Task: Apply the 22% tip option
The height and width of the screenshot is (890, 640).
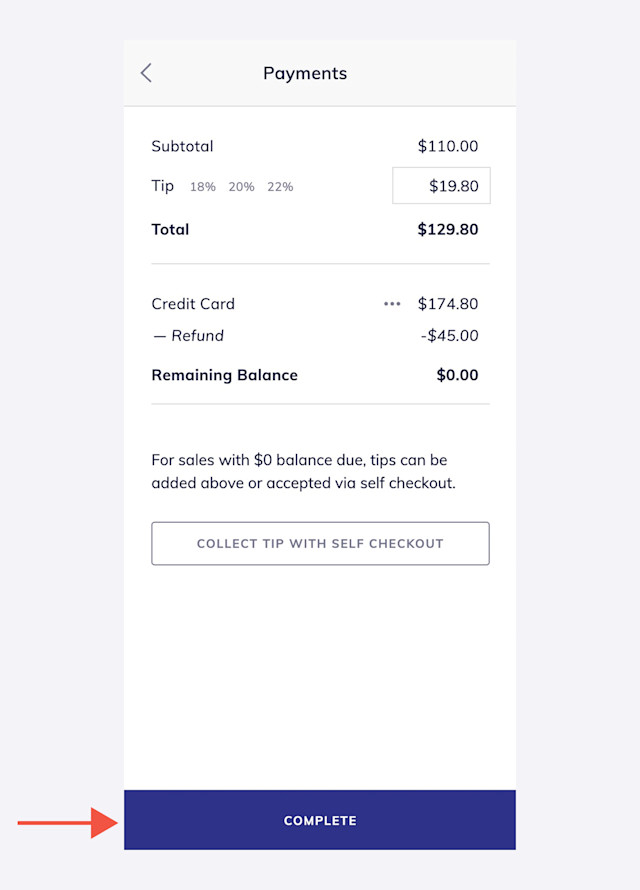Action: coord(280,187)
